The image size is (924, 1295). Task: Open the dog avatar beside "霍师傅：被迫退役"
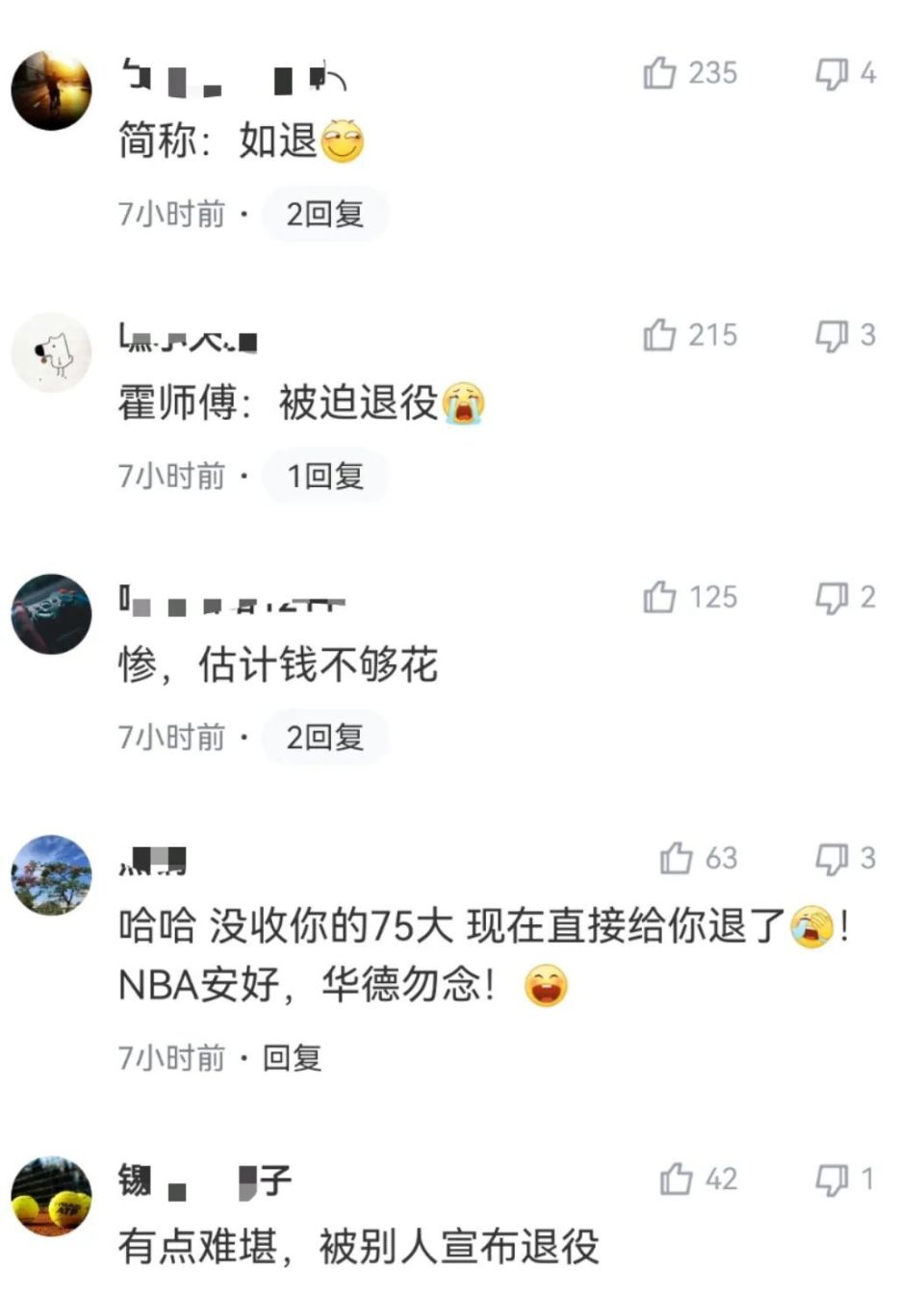point(51,352)
